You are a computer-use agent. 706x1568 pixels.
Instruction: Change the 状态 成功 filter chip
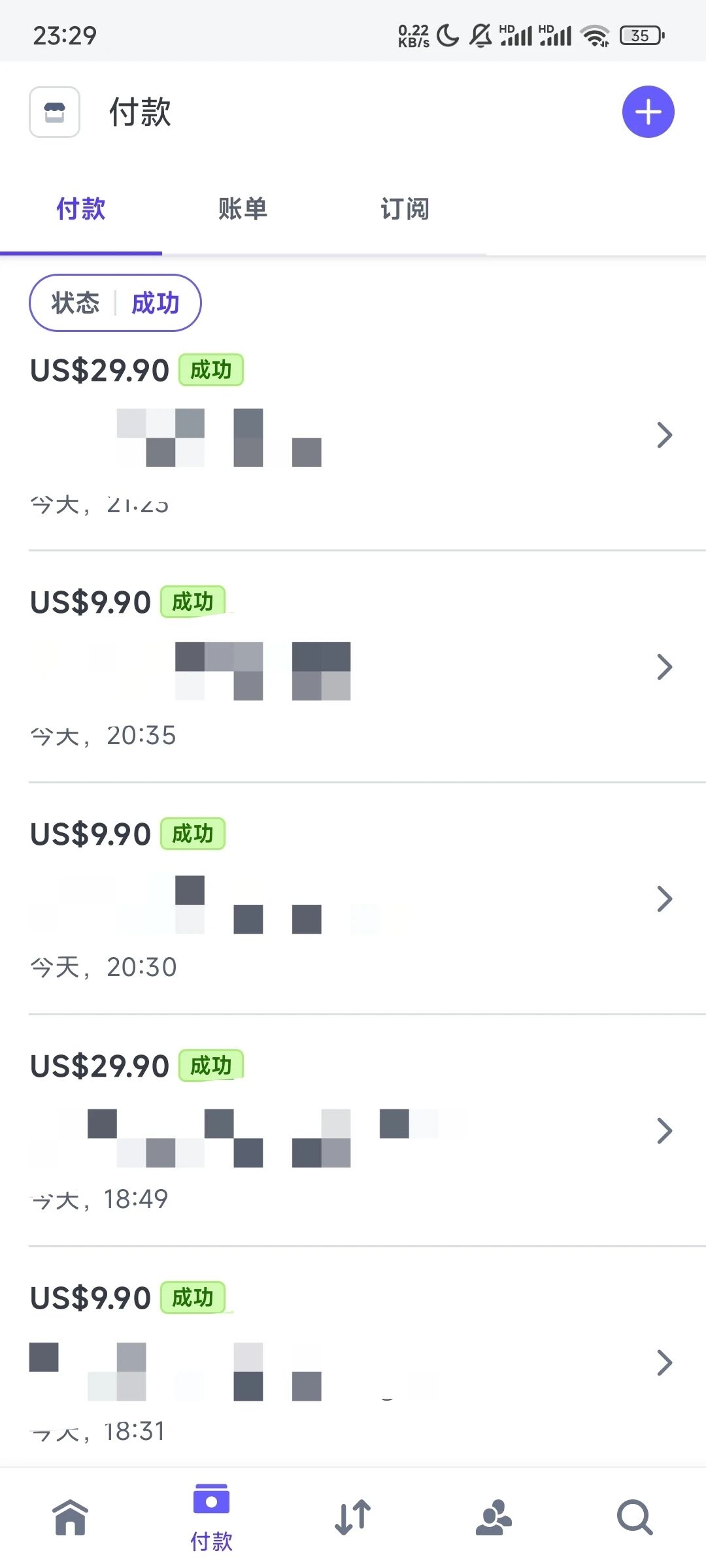(x=115, y=303)
